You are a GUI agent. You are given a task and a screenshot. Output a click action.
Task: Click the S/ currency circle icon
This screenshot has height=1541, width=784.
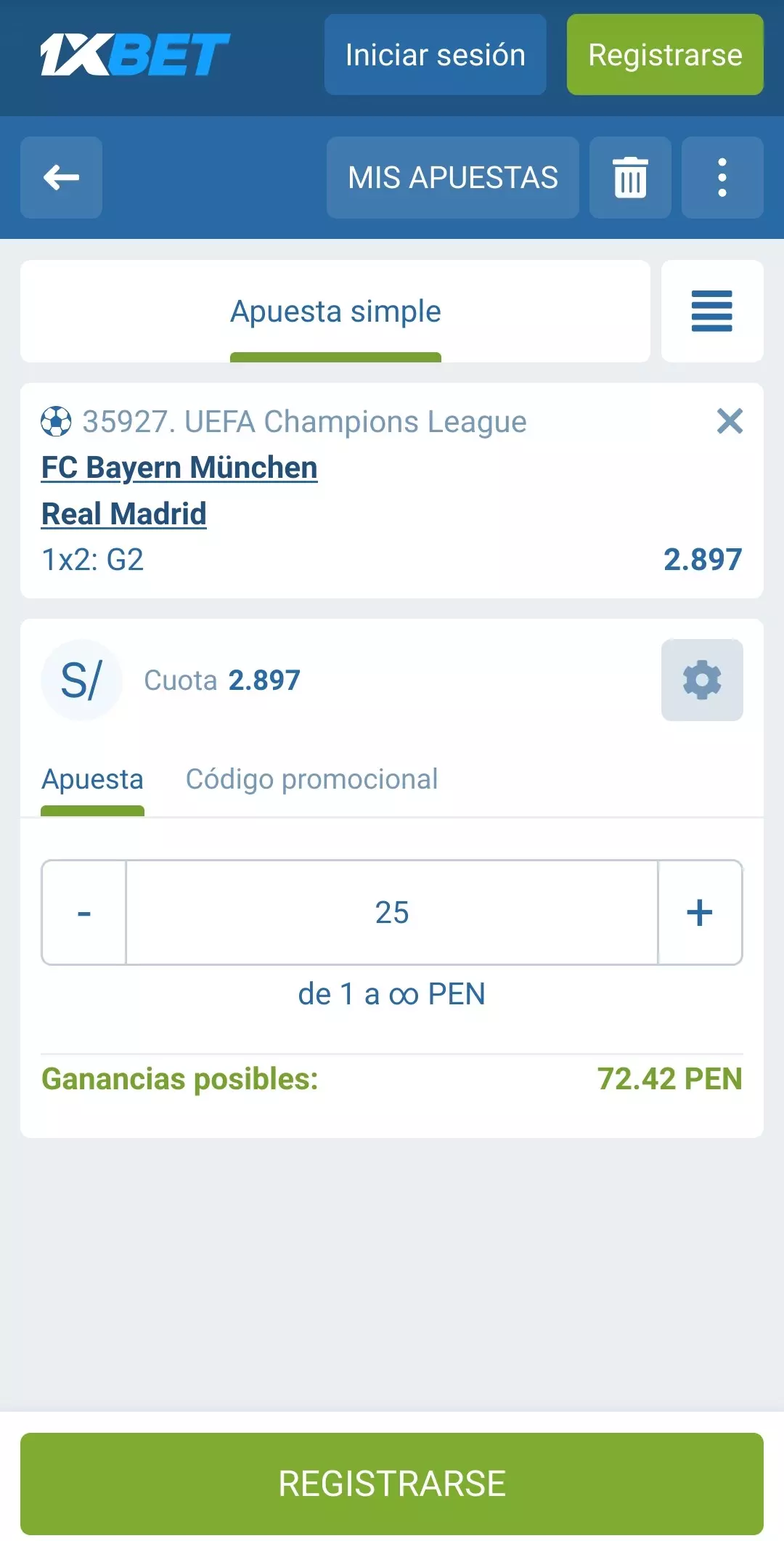[81, 680]
